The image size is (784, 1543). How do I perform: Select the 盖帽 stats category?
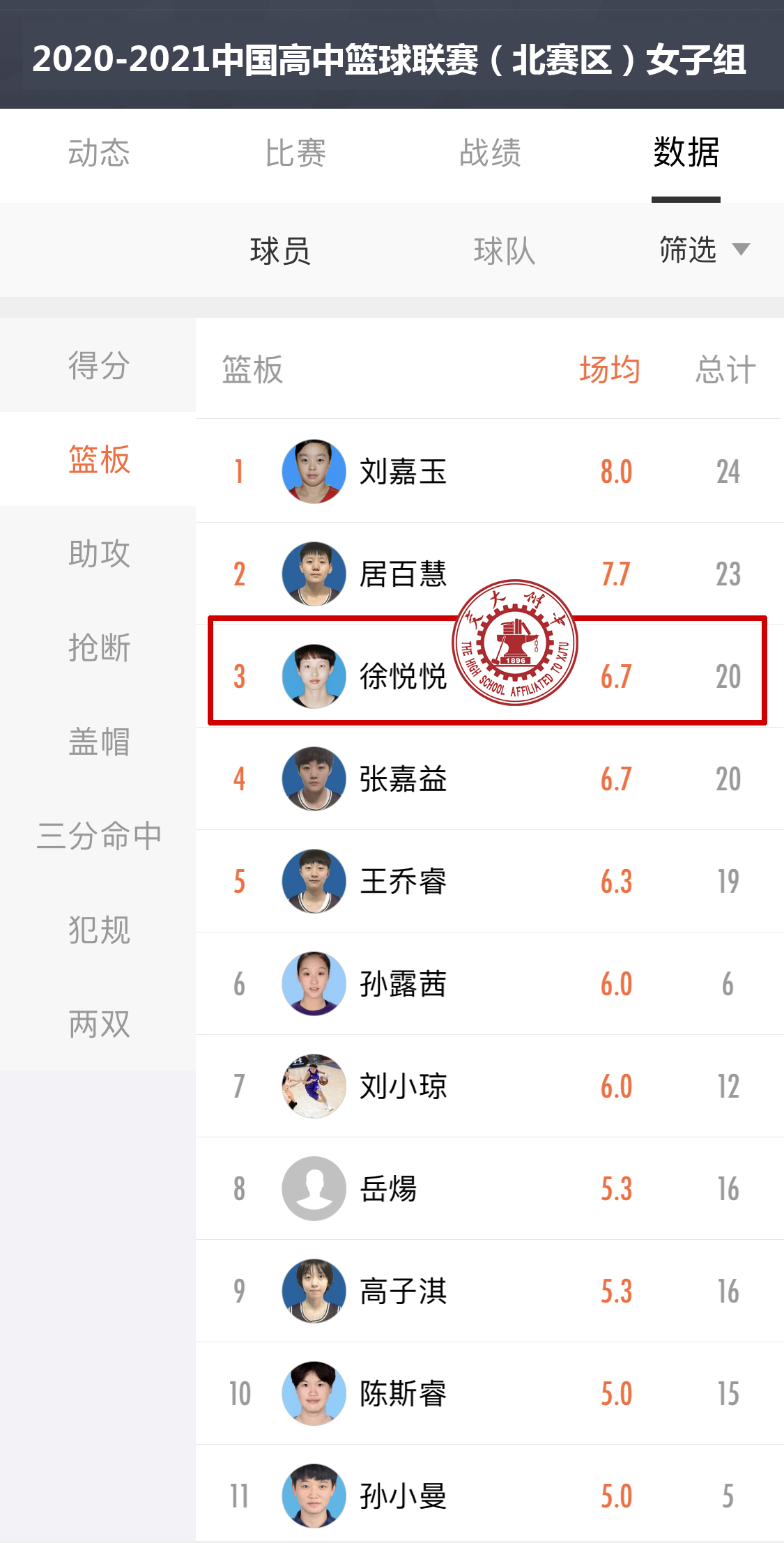pos(98,742)
